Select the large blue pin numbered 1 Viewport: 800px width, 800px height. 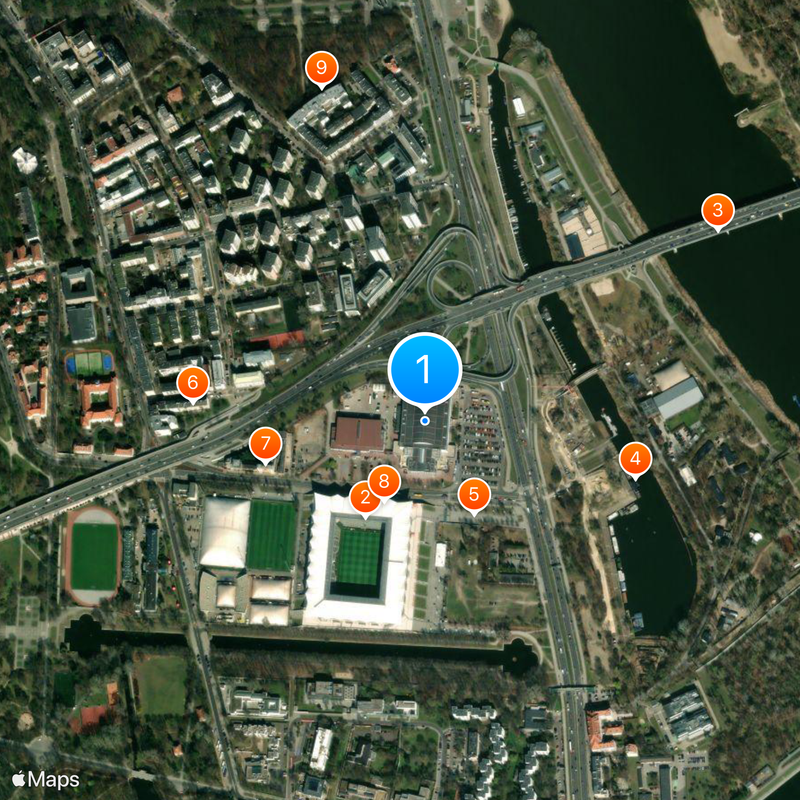(424, 369)
